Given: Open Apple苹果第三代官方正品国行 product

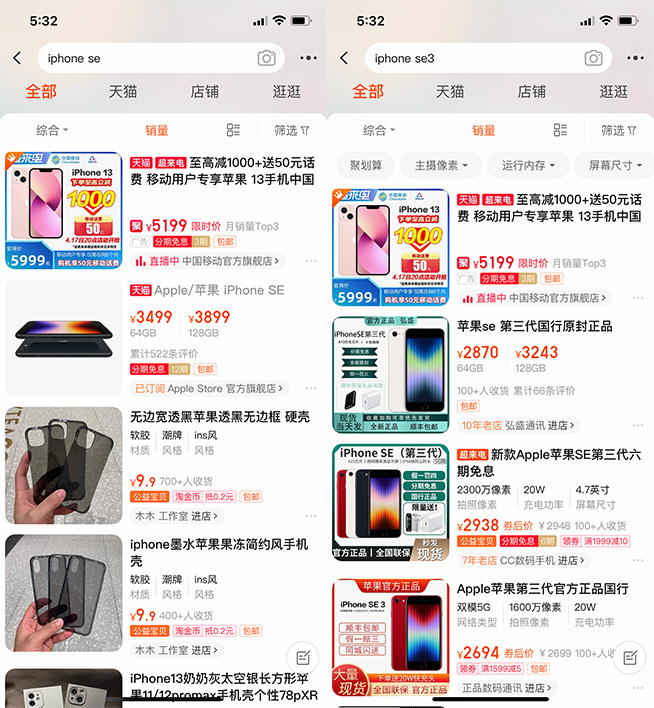Looking at the screenshot, I should pyautogui.click(x=542, y=589).
